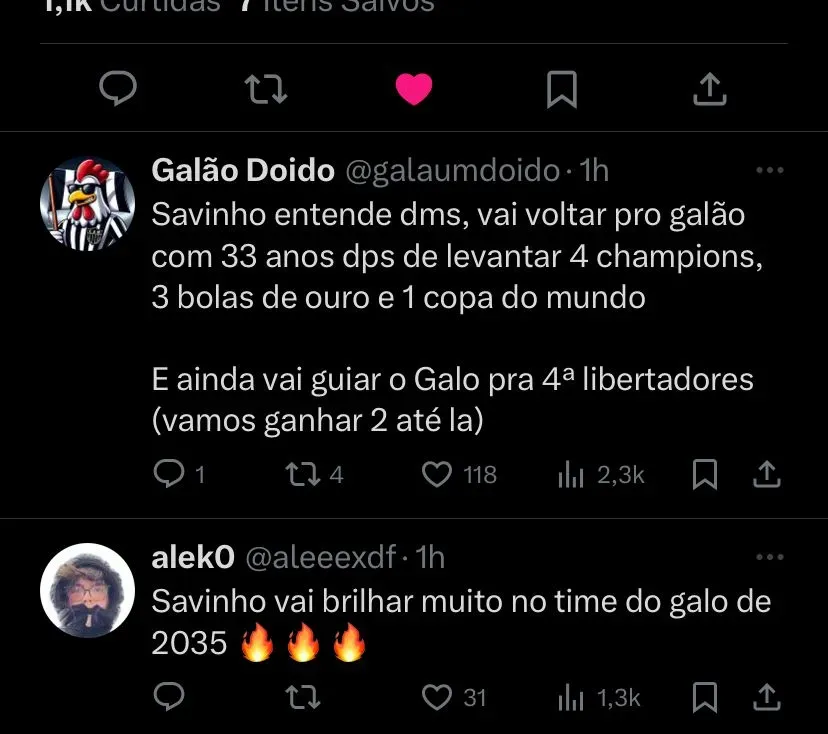828x734 pixels.
Task: Repost Galão Doido's comment
Action: [300, 474]
